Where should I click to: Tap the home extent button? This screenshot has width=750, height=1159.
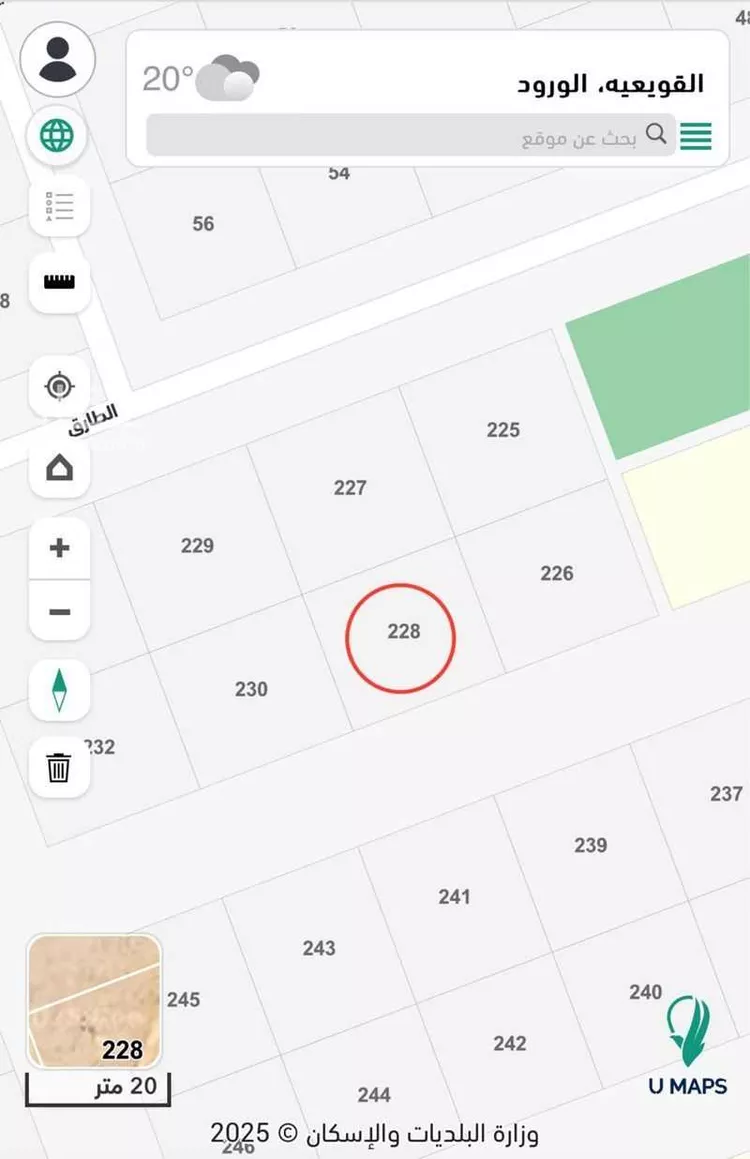click(x=59, y=466)
